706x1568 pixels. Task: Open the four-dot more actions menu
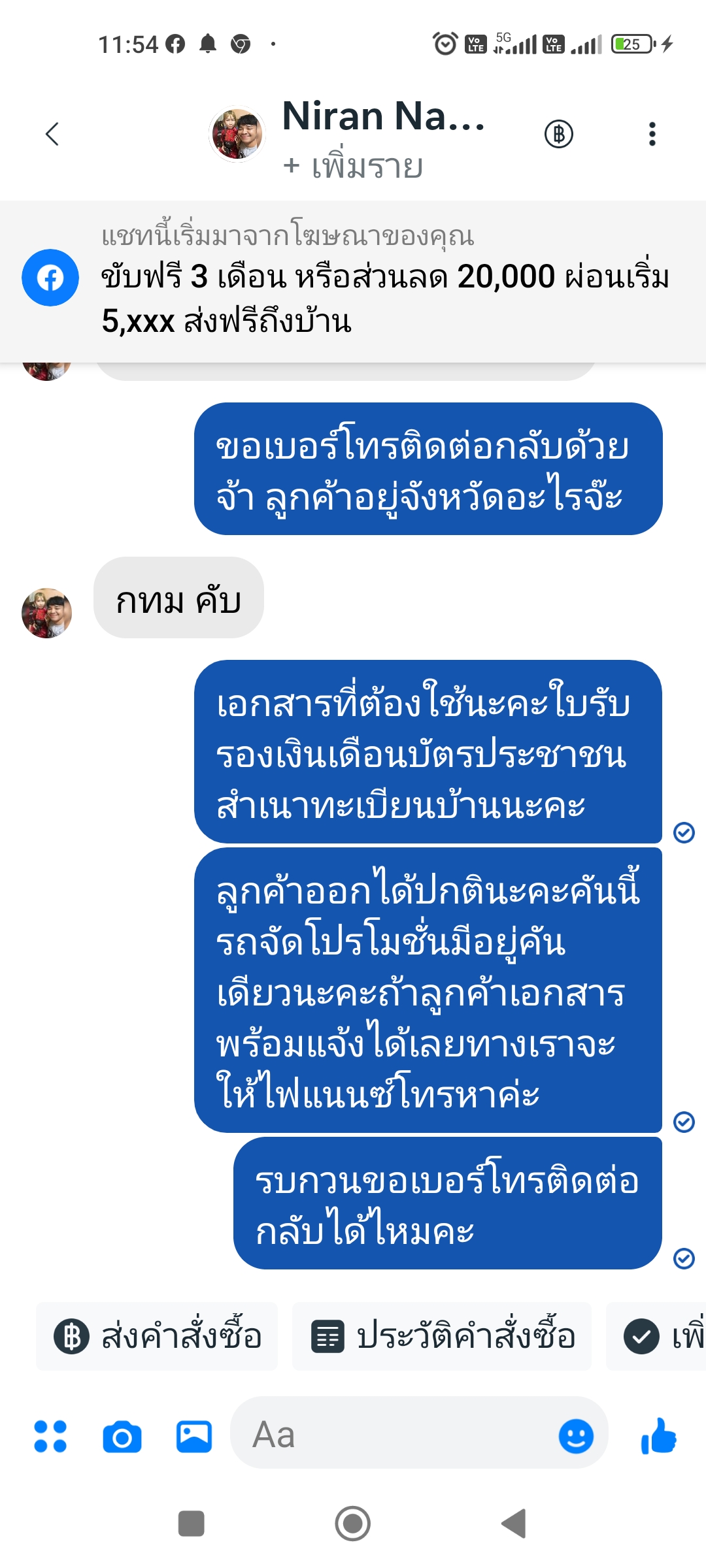[x=50, y=1436]
